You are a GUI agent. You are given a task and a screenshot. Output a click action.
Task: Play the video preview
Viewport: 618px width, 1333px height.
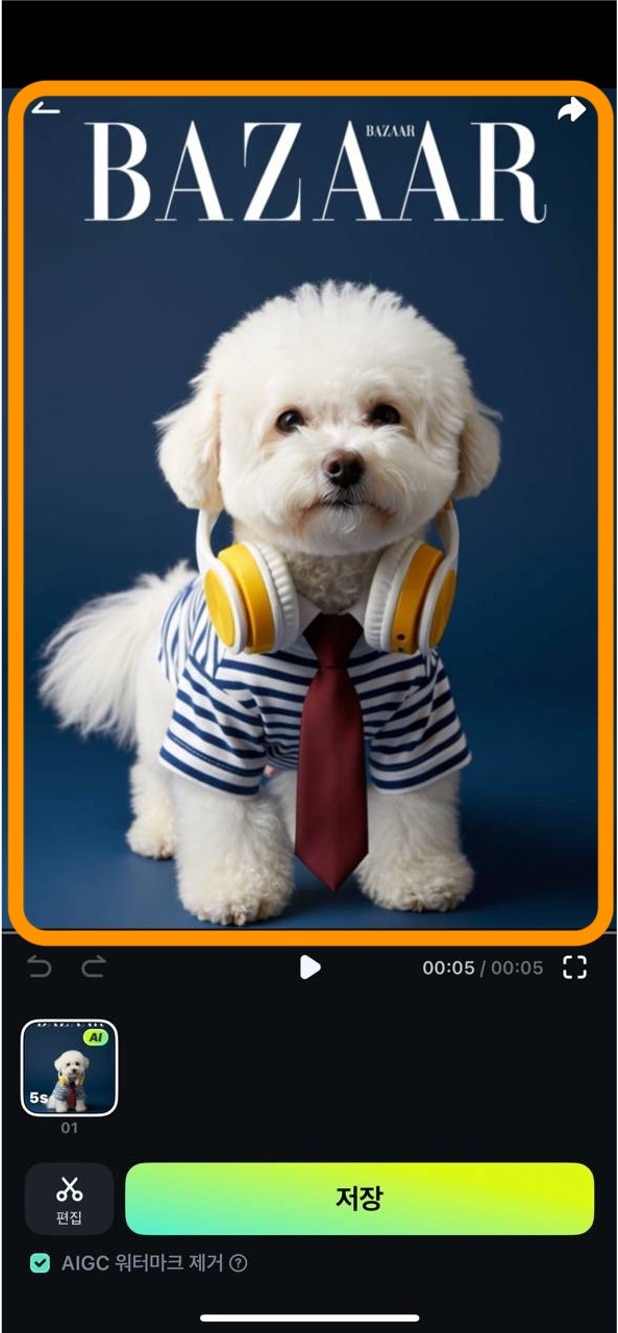pos(310,967)
